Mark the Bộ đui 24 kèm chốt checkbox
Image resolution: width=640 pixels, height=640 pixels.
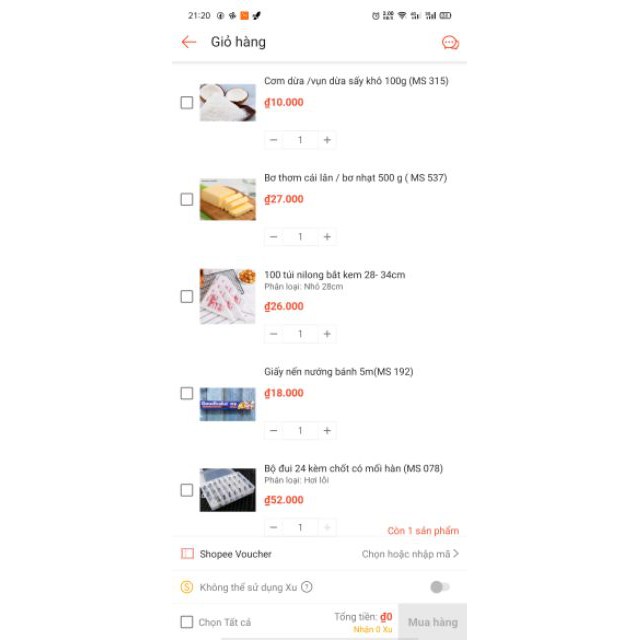[x=187, y=490]
